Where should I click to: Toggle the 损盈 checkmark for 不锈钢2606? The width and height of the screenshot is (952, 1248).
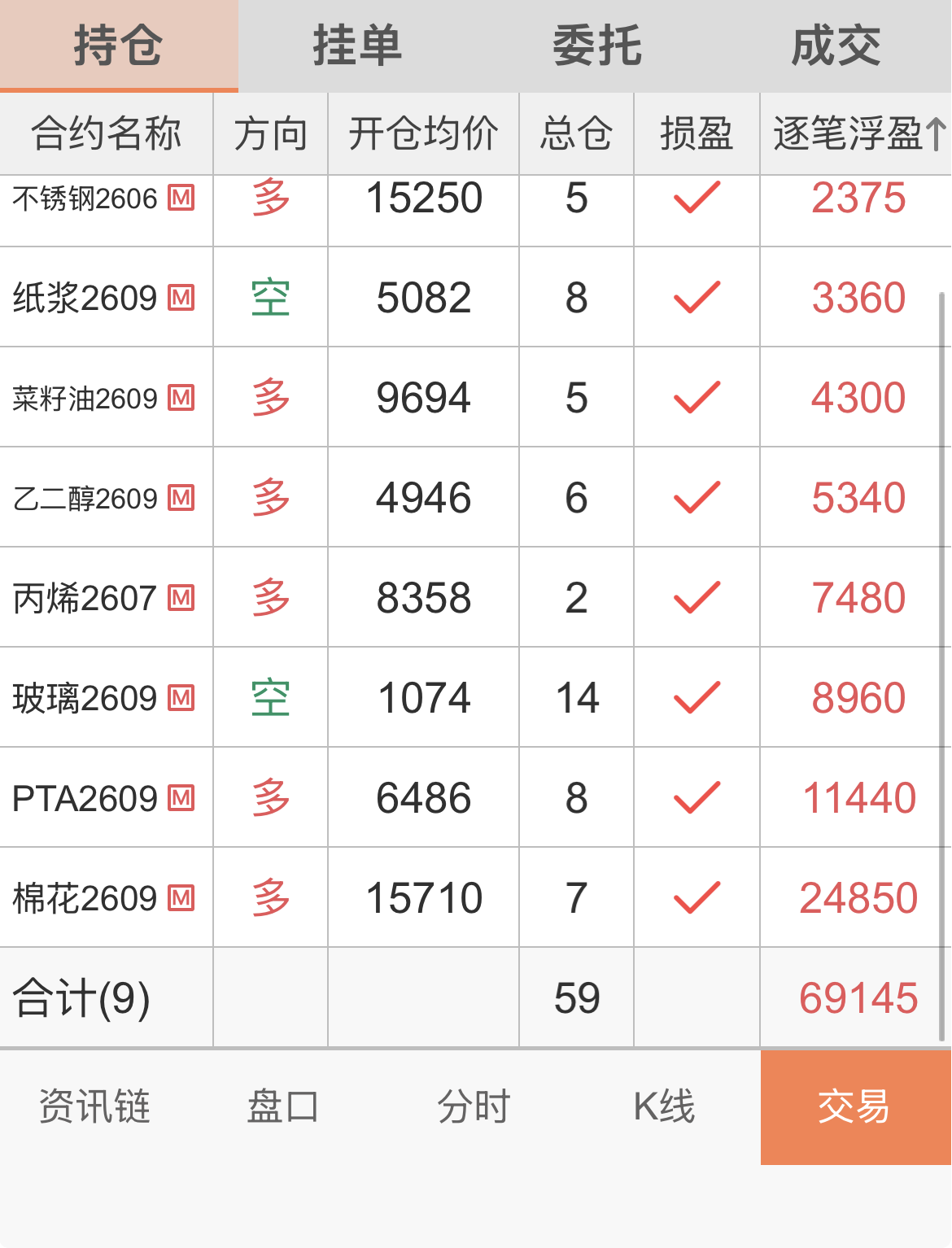(x=697, y=198)
